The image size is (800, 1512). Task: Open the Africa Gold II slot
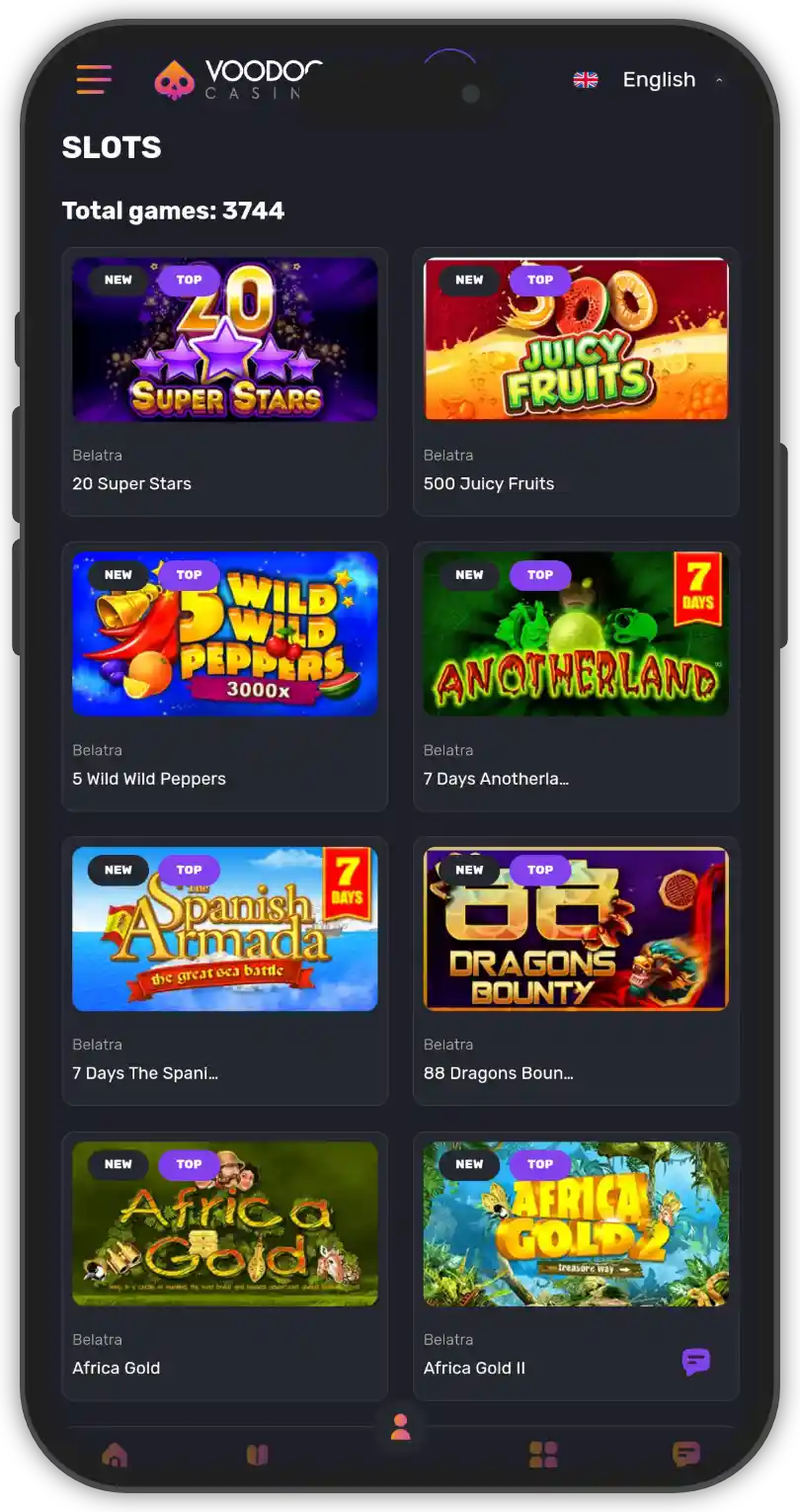click(576, 1223)
